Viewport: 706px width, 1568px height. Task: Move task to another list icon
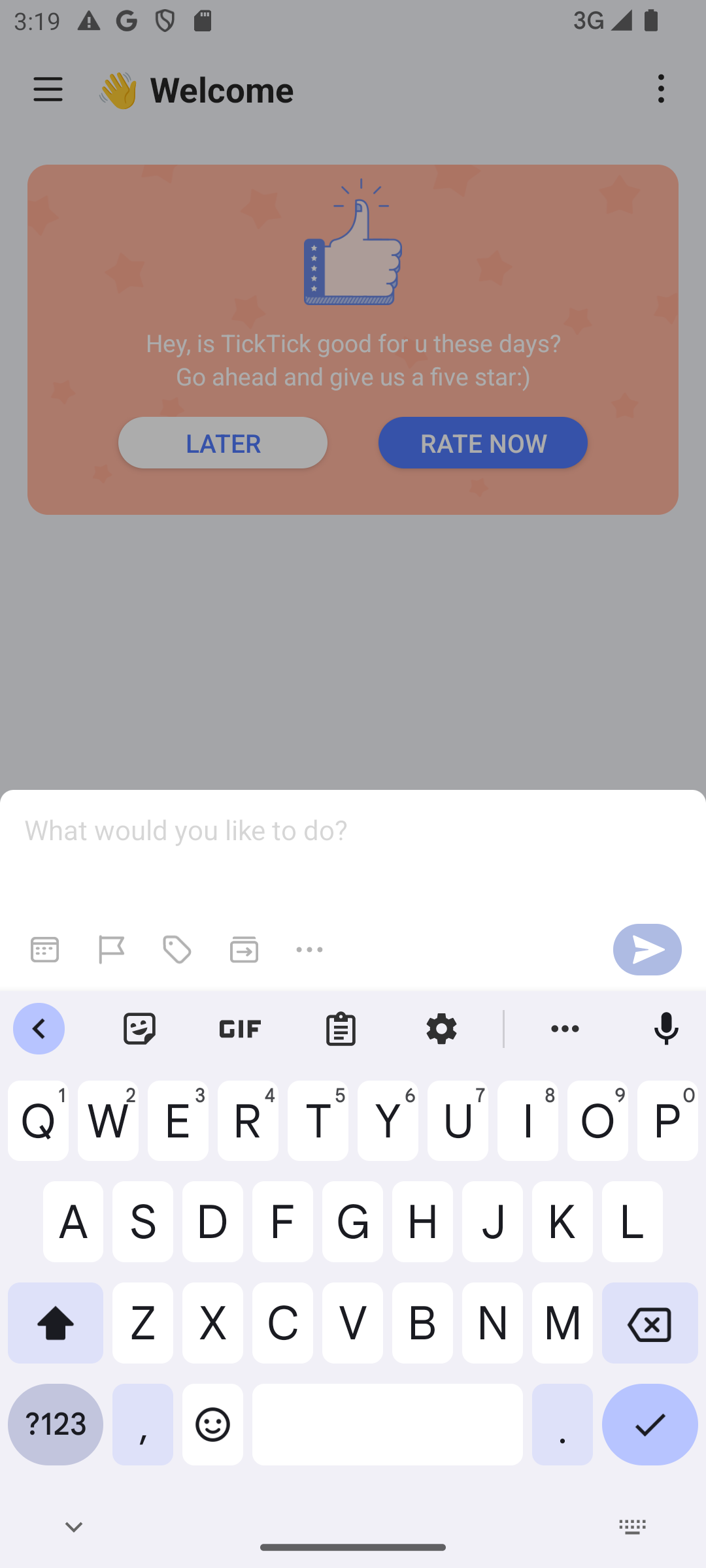click(x=244, y=949)
